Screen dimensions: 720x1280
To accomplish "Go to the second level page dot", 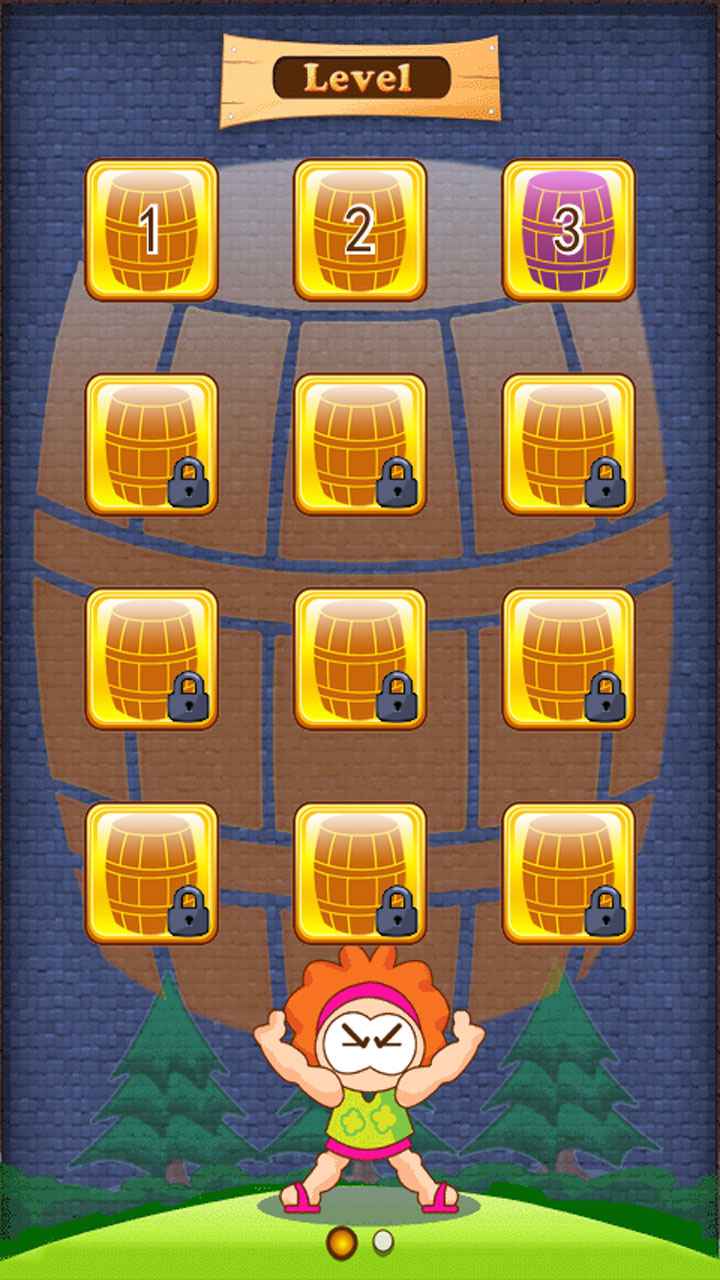I will coord(383,1242).
